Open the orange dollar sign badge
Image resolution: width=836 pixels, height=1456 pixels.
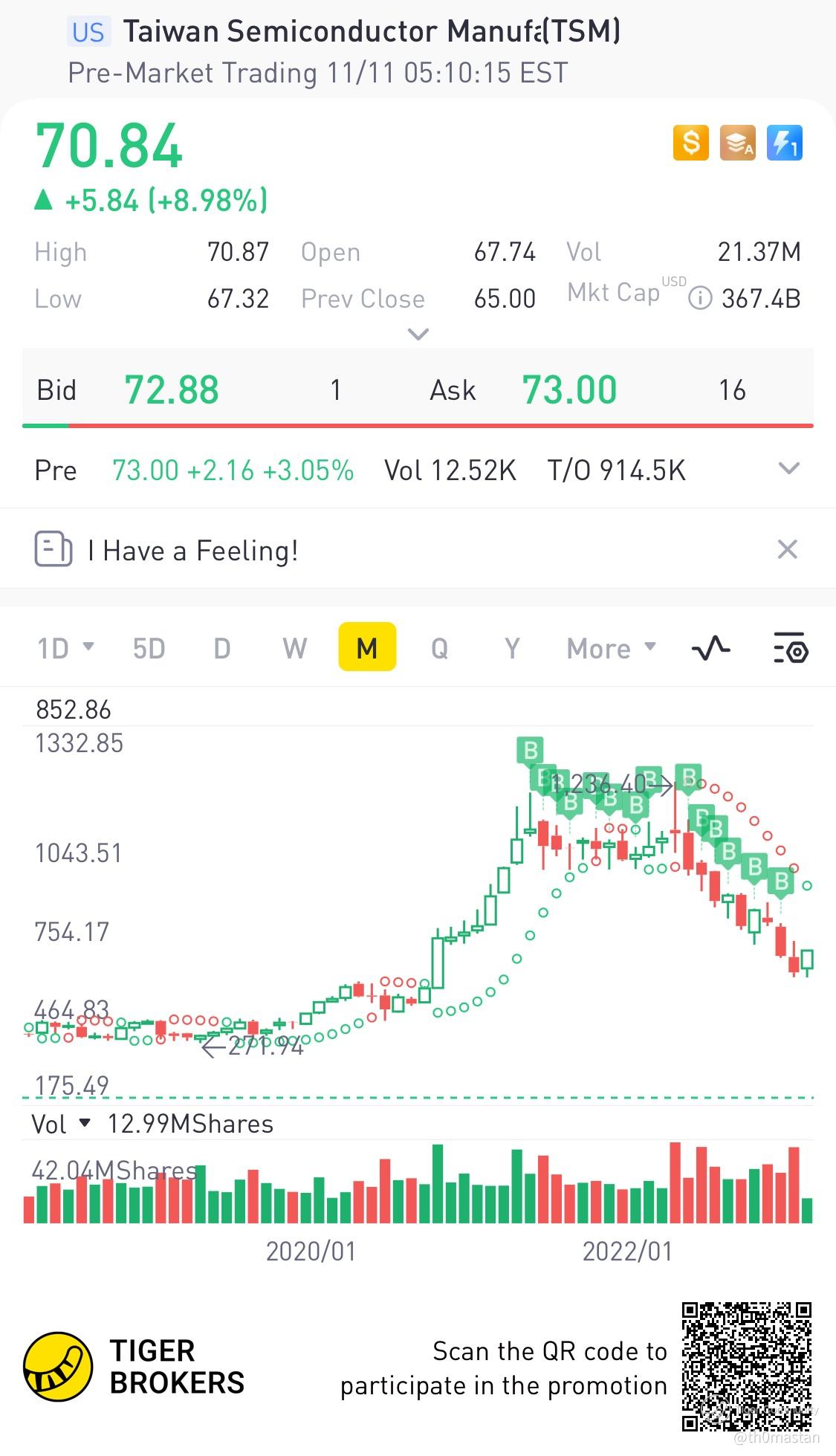(690, 143)
